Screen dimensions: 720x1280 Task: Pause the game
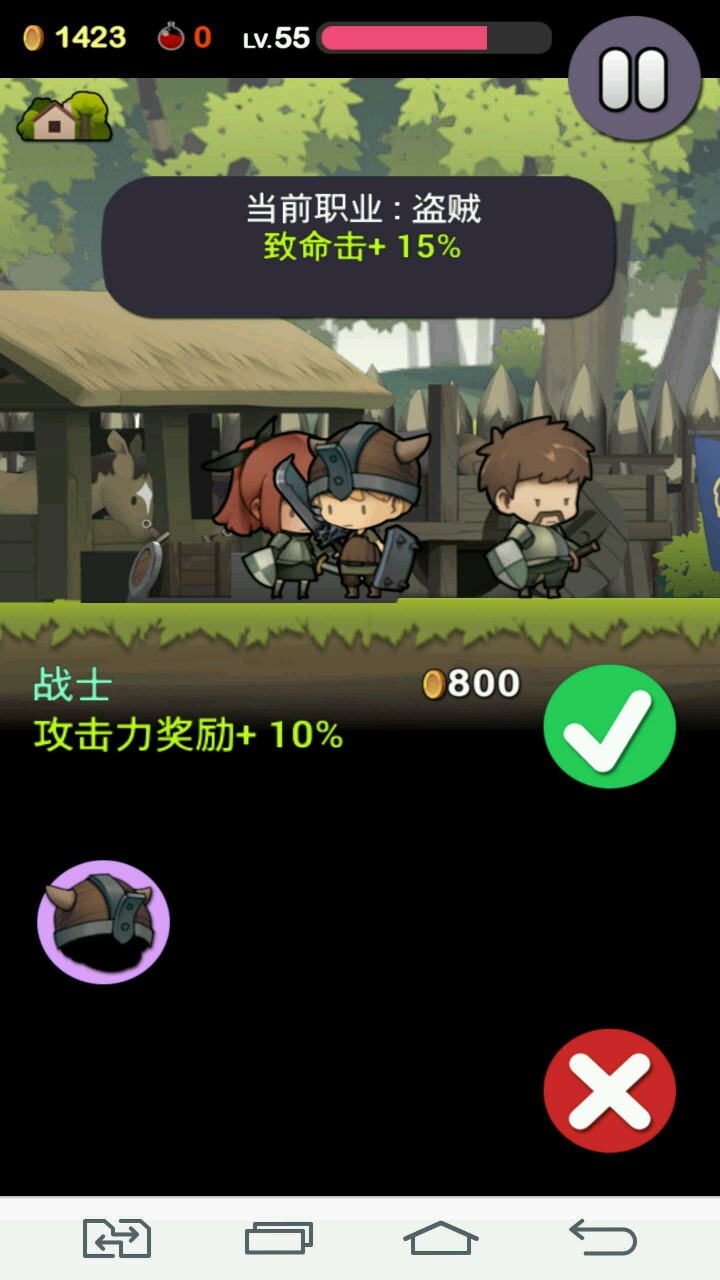click(x=633, y=78)
